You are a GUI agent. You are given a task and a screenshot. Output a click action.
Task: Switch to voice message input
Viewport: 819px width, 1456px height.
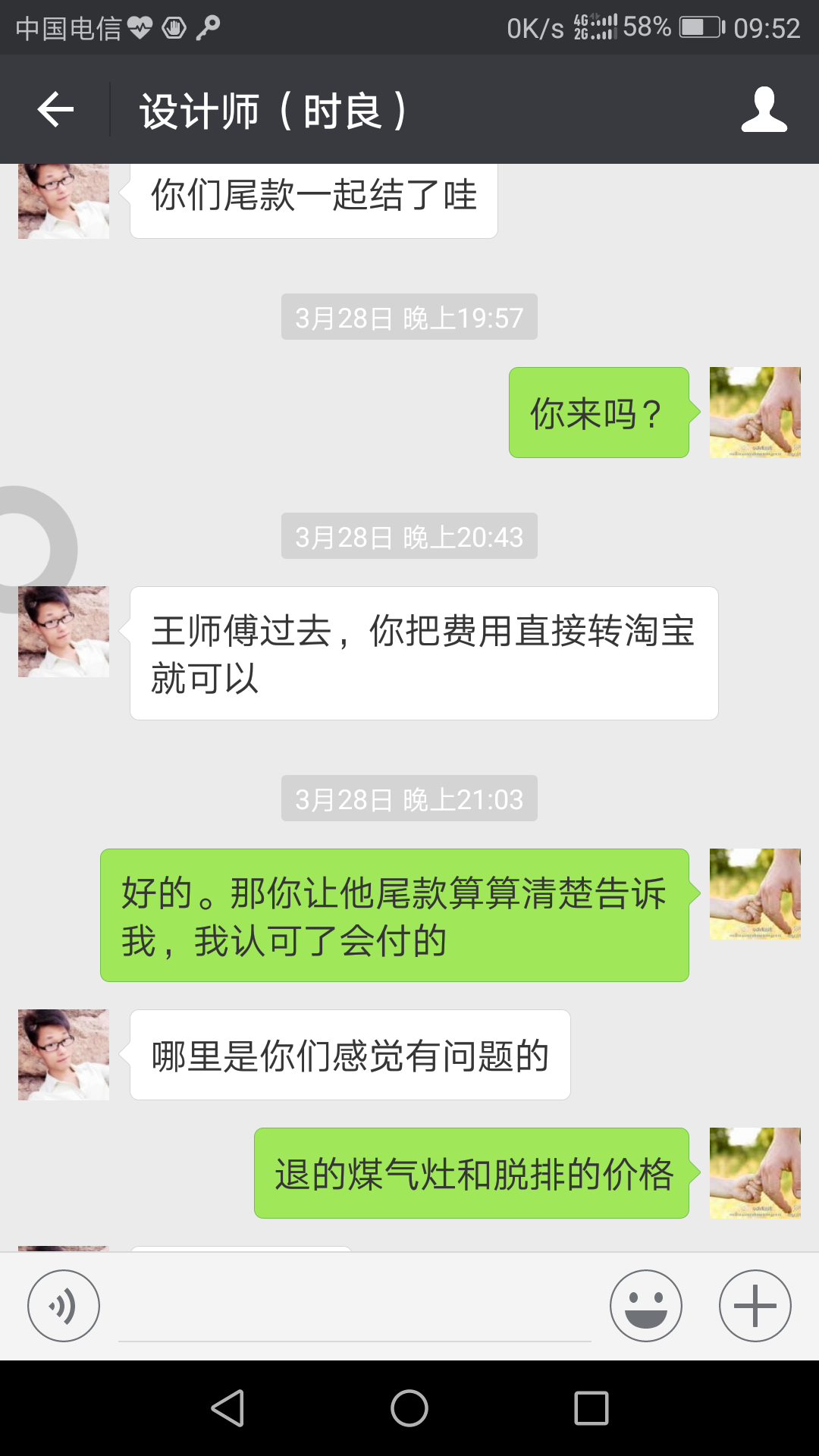click(64, 1306)
